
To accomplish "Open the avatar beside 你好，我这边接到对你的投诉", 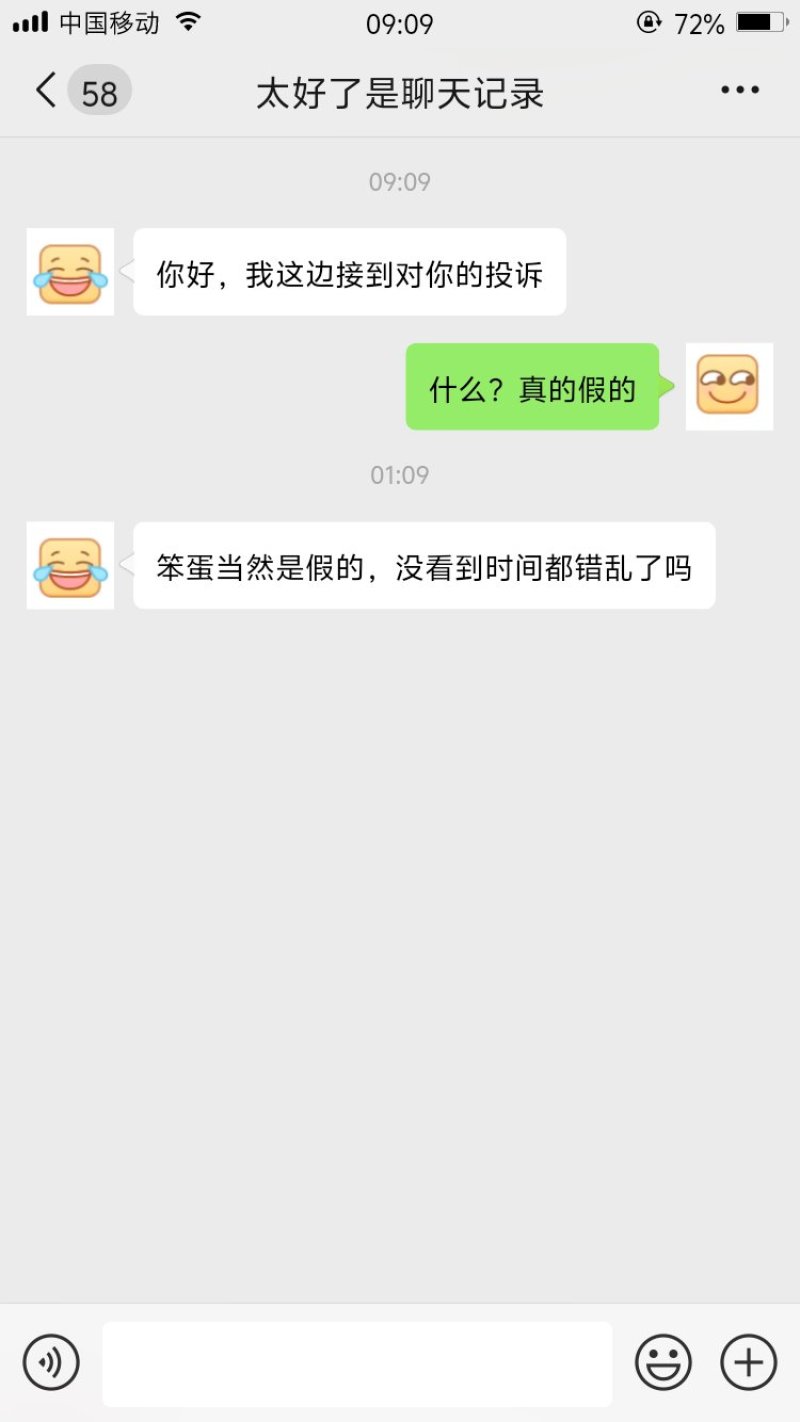I will pos(70,272).
